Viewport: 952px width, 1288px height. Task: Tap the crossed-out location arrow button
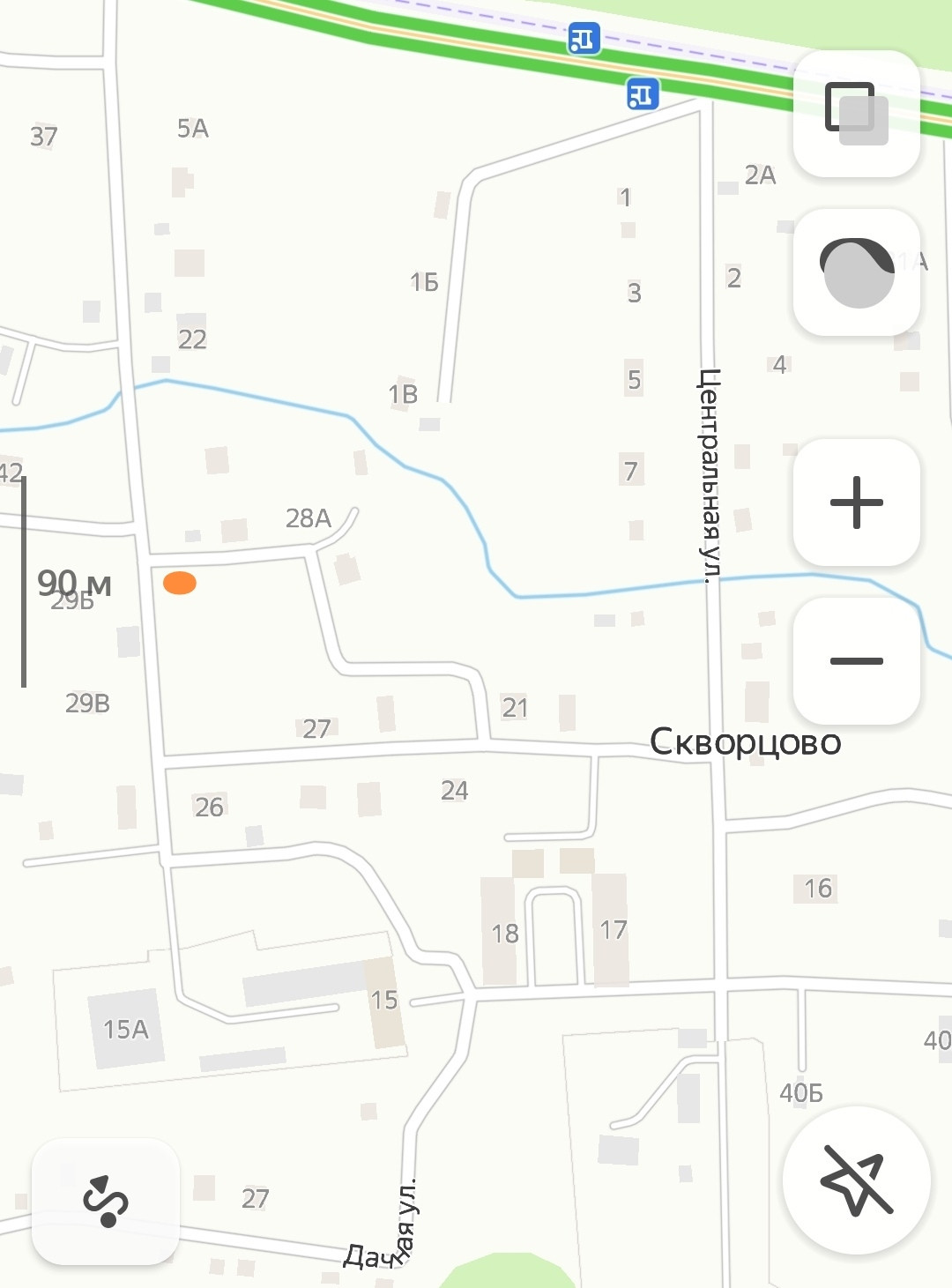tap(856, 1180)
